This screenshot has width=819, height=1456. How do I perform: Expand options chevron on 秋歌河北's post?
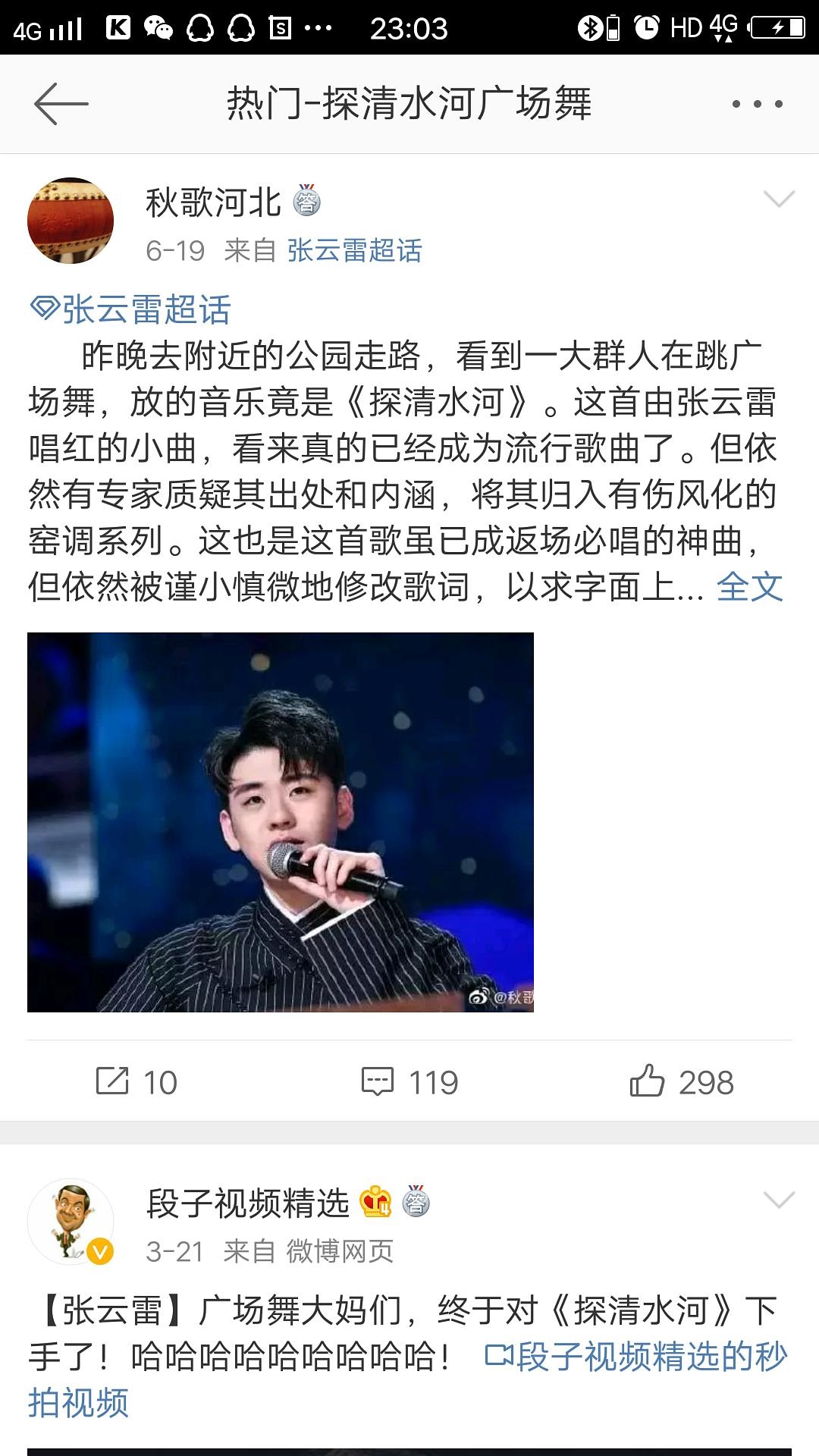click(778, 199)
